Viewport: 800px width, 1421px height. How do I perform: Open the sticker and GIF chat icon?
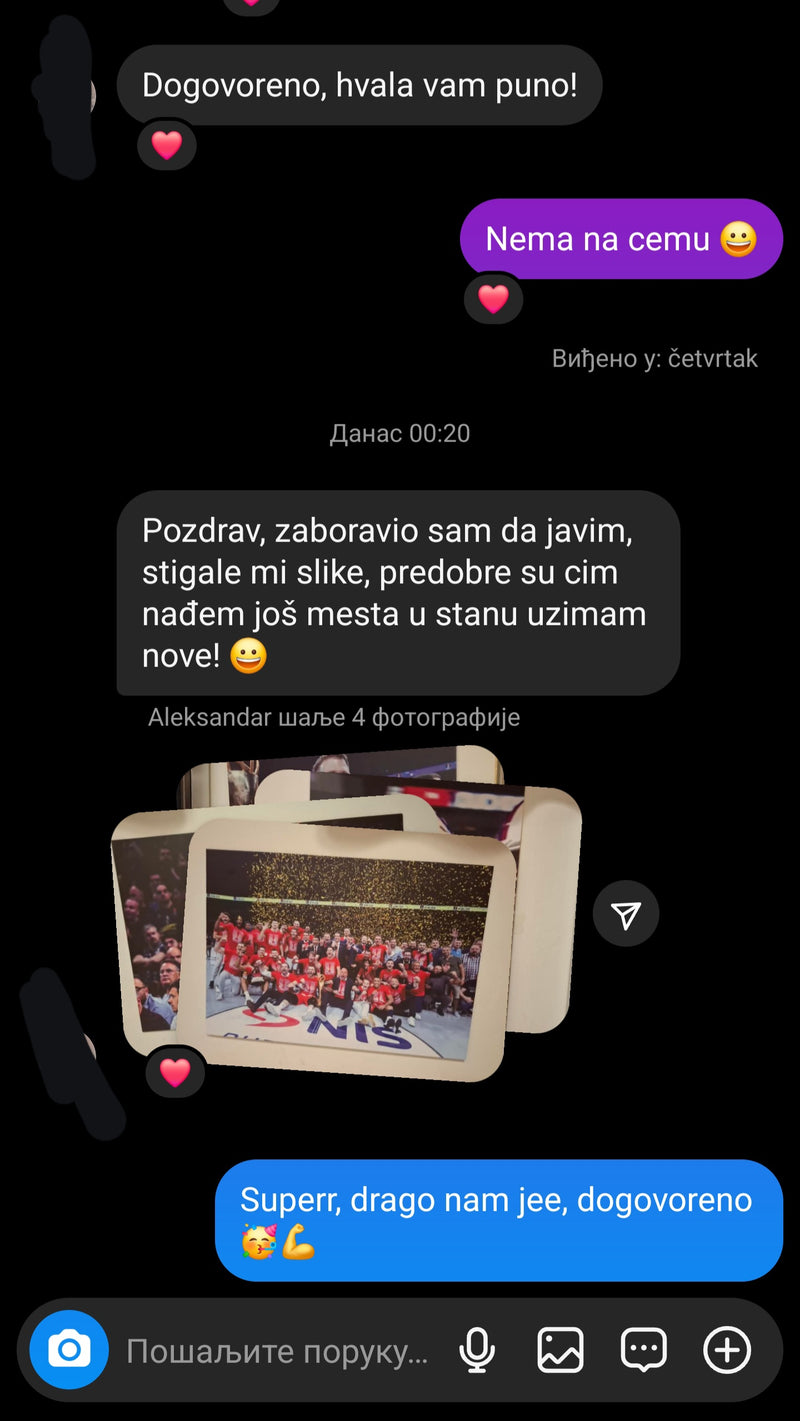pyautogui.click(x=643, y=1351)
